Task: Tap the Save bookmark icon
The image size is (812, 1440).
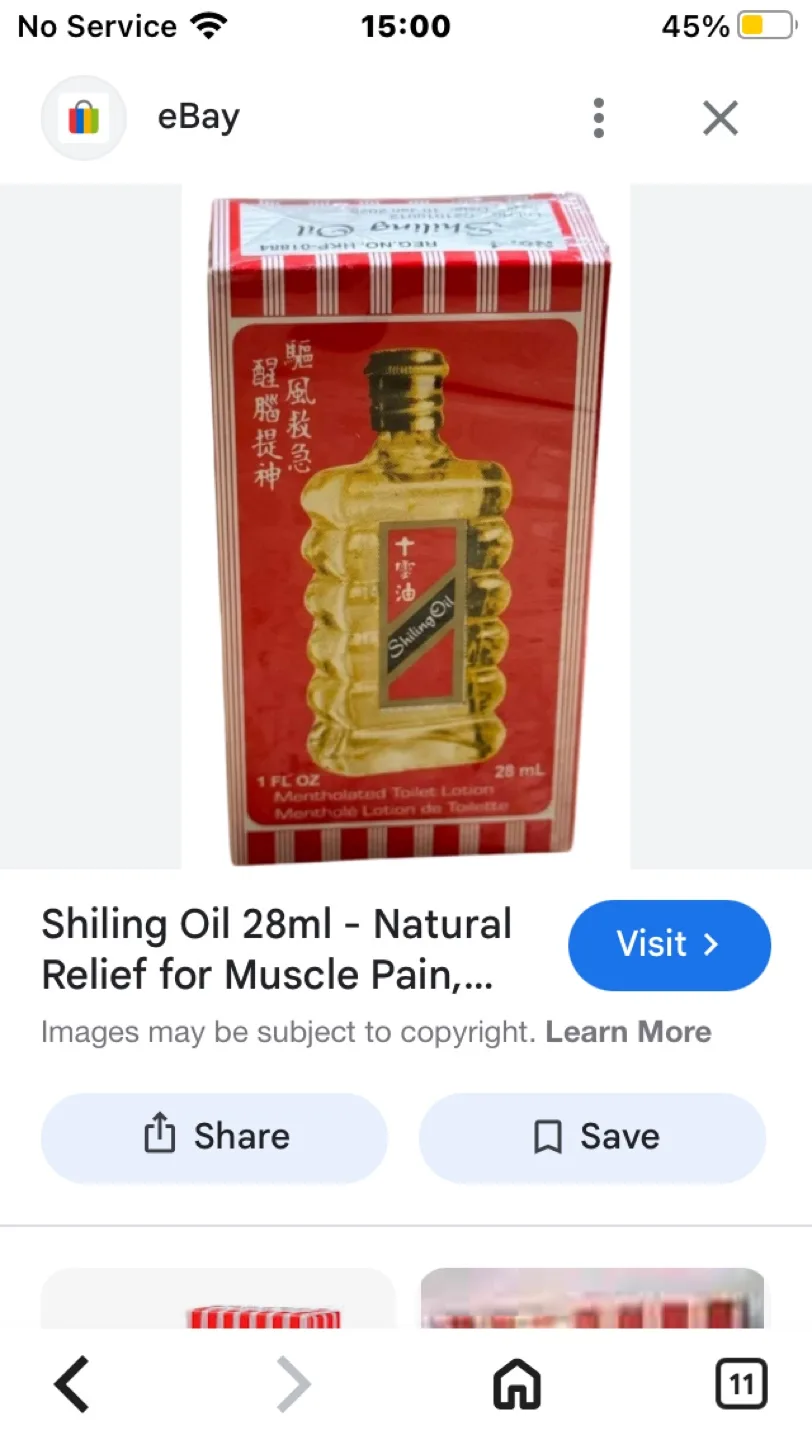Action: pyautogui.click(x=546, y=1136)
